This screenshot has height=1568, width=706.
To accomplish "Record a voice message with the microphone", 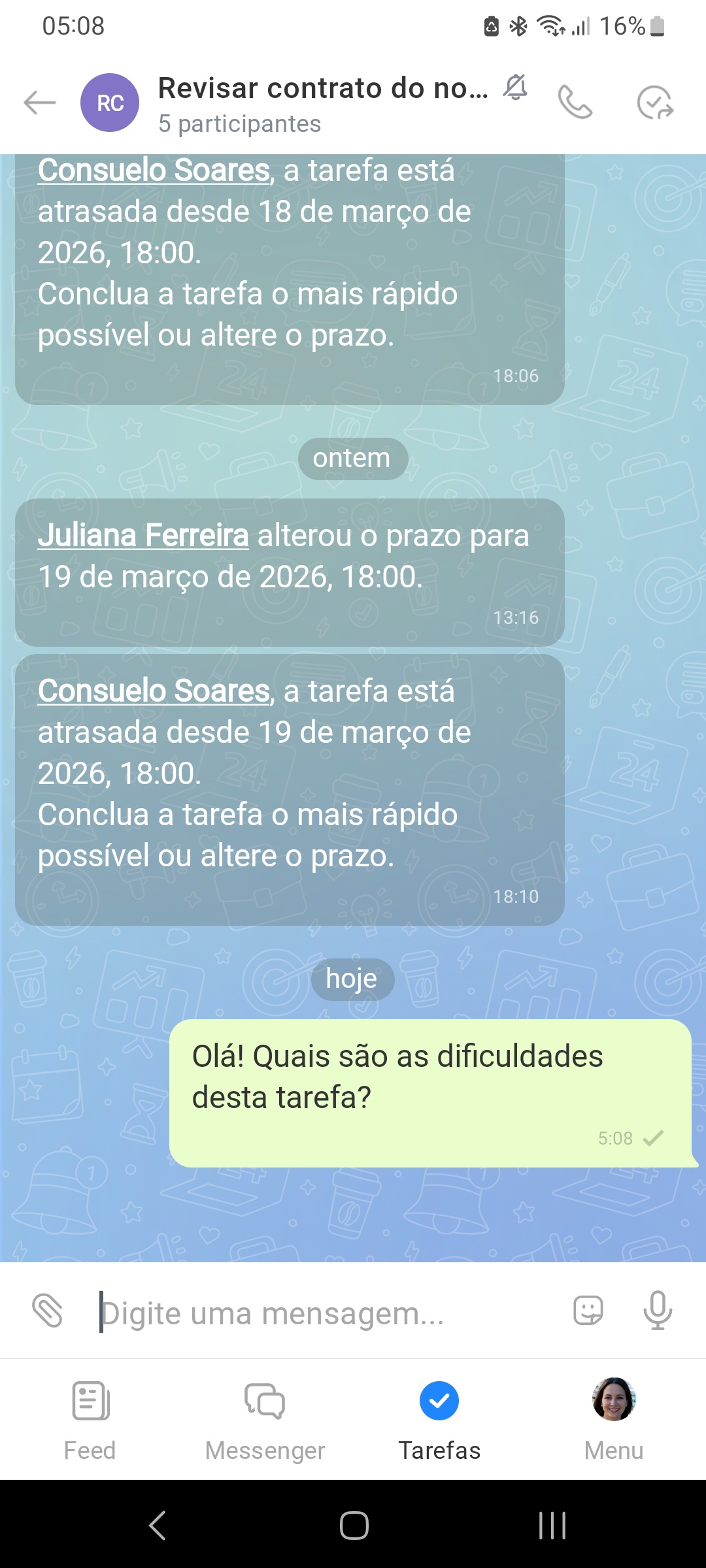I will [x=657, y=1311].
